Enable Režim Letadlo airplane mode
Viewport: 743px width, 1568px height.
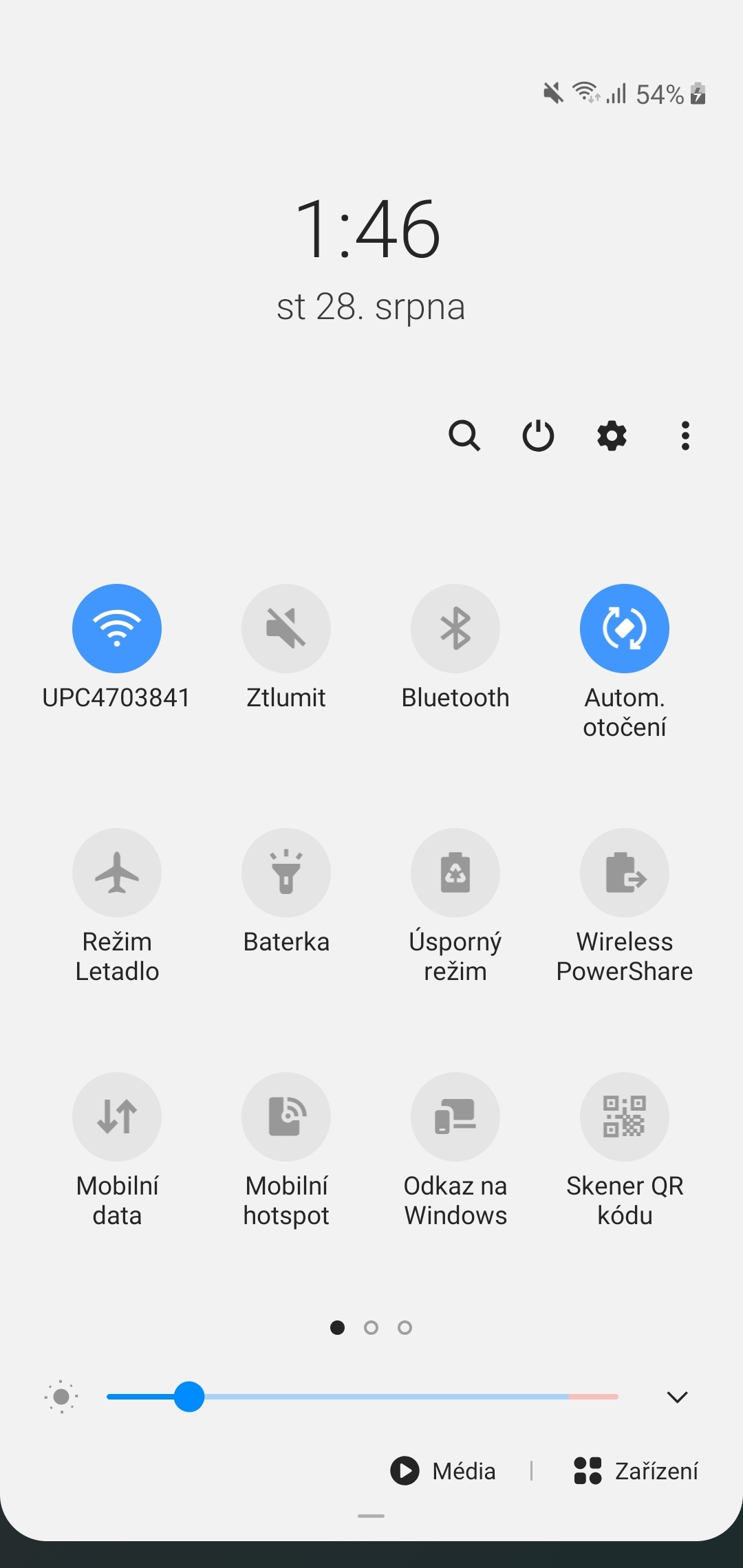117,872
